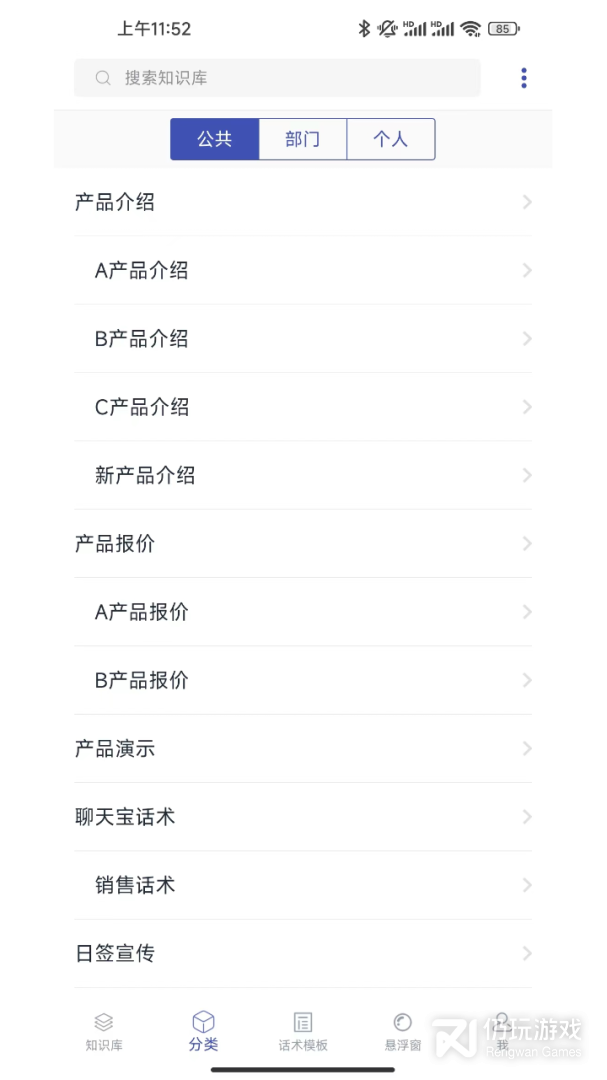This screenshot has height=1080, width=607.
Task: Open B产品介绍 subcategory
Action: point(302,339)
